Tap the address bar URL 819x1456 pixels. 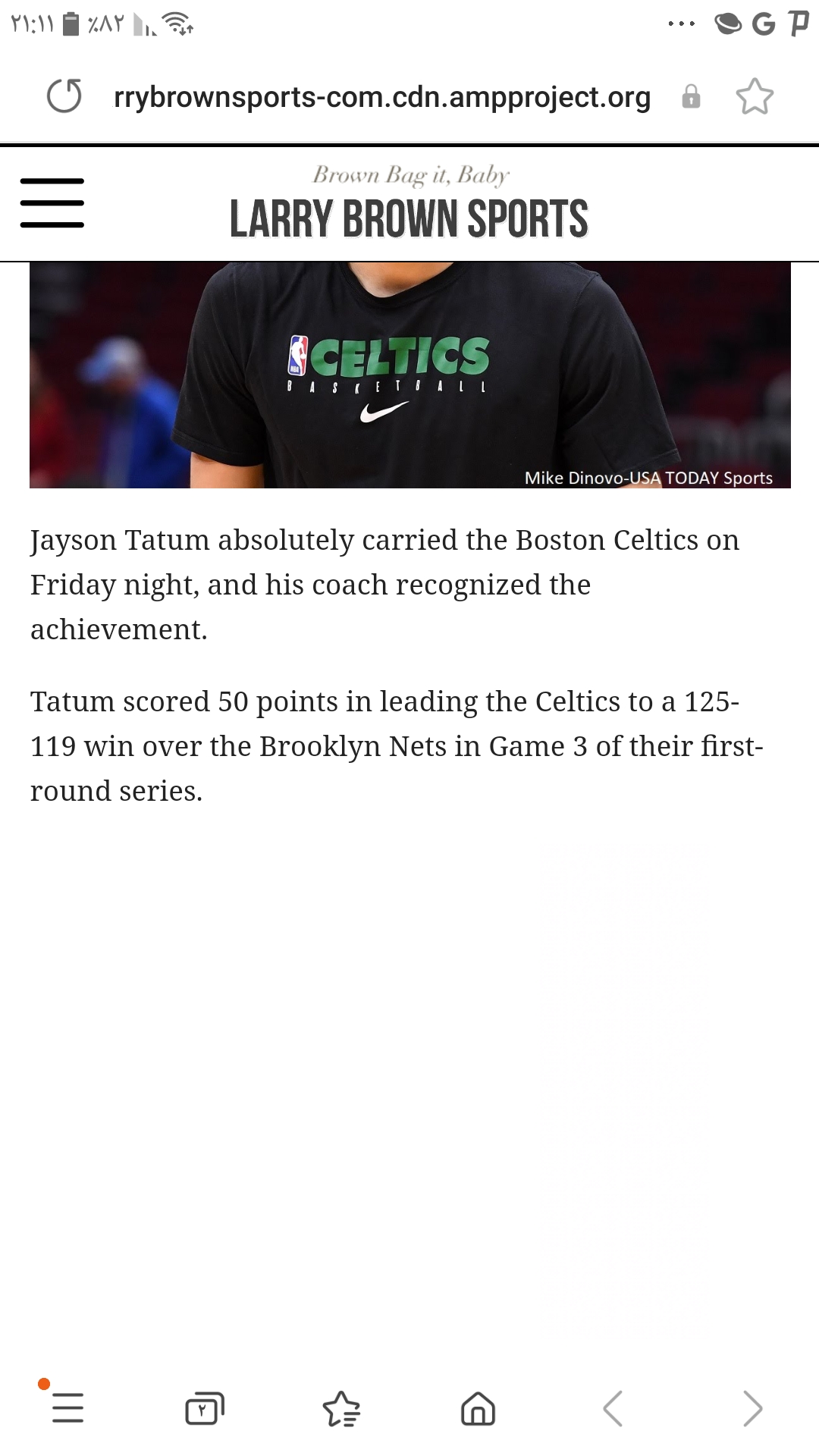click(x=382, y=97)
